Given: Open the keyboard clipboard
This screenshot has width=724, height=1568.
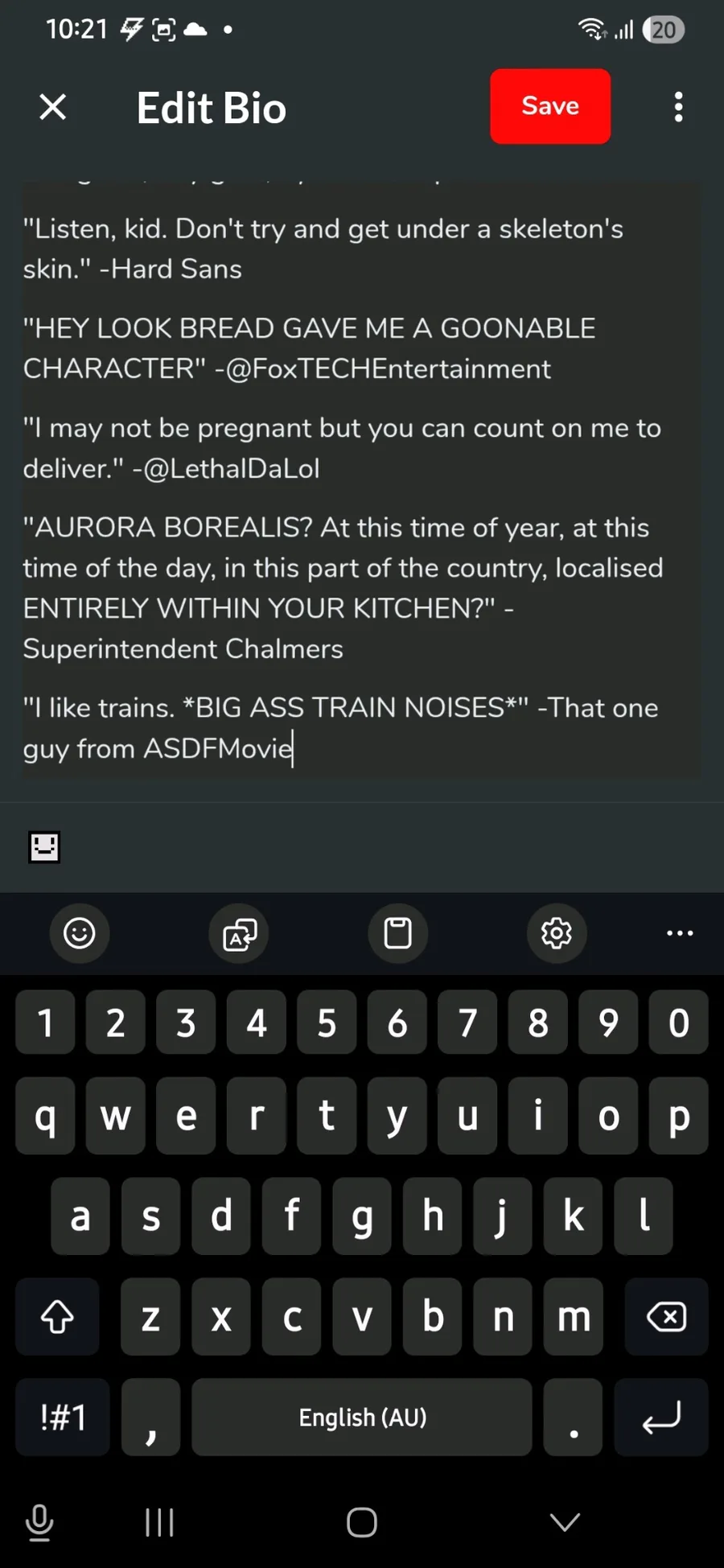Looking at the screenshot, I should click(397, 933).
